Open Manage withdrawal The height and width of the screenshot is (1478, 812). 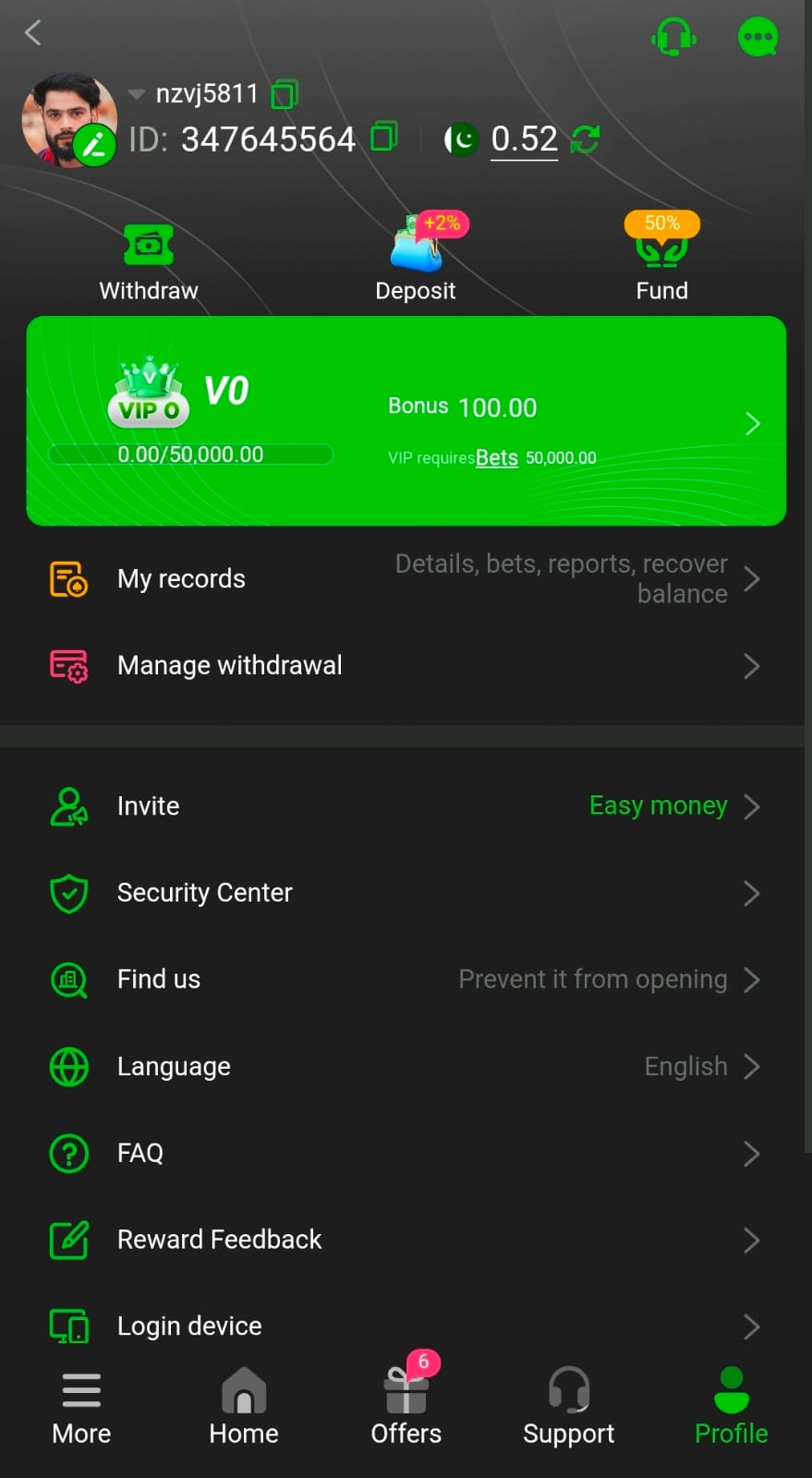406,666
